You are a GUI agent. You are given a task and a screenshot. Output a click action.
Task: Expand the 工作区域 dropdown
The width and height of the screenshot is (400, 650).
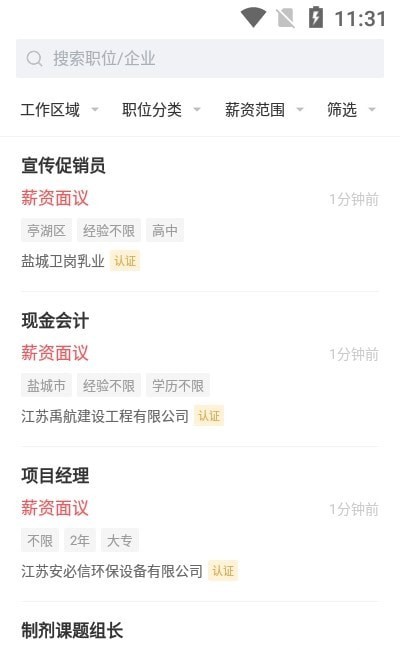[x=60, y=110]
